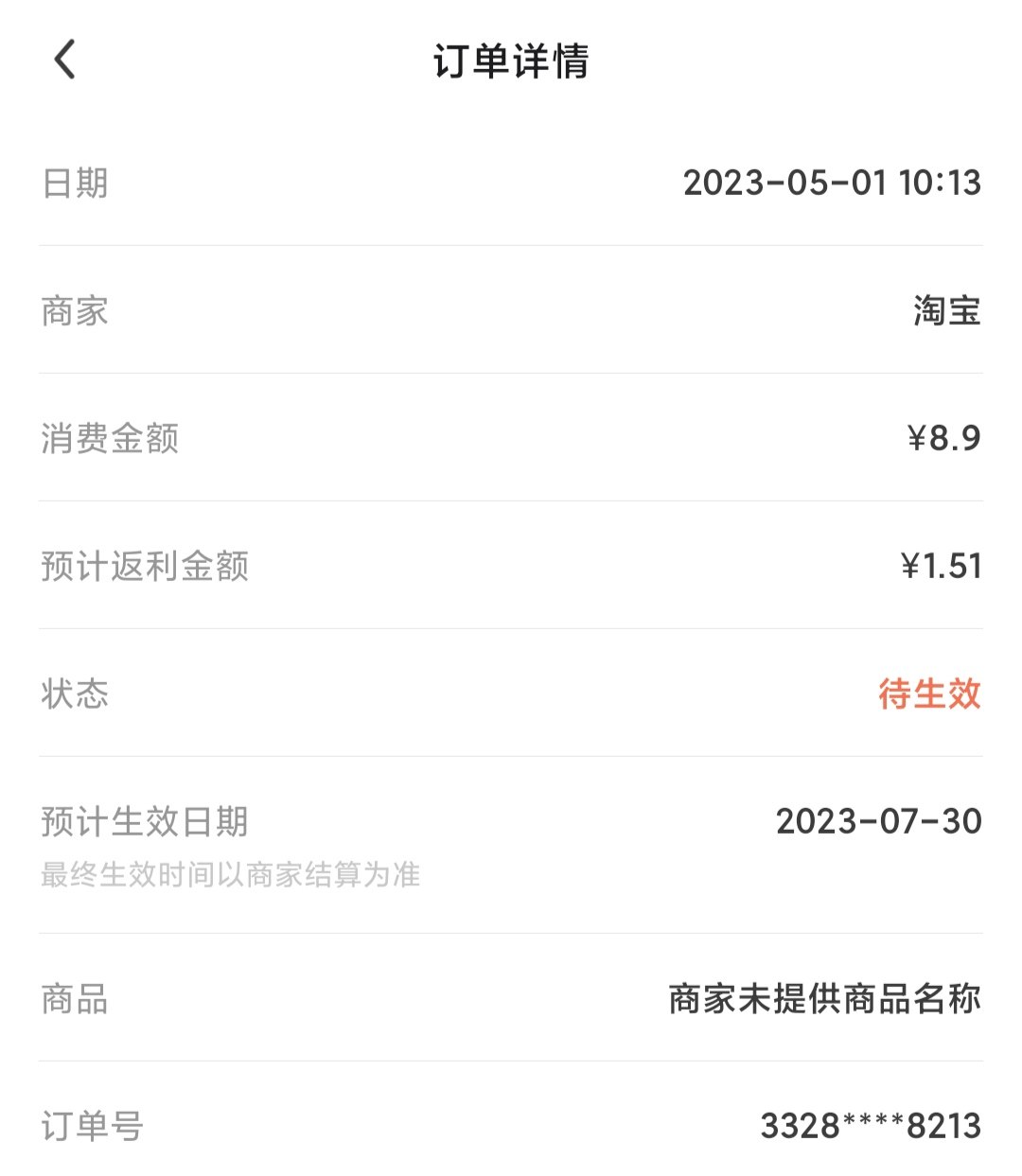Select the order number 3328****8213
This screenshot has width=1022, height=1176.
pyautogui.click(x=866, y=1126)
